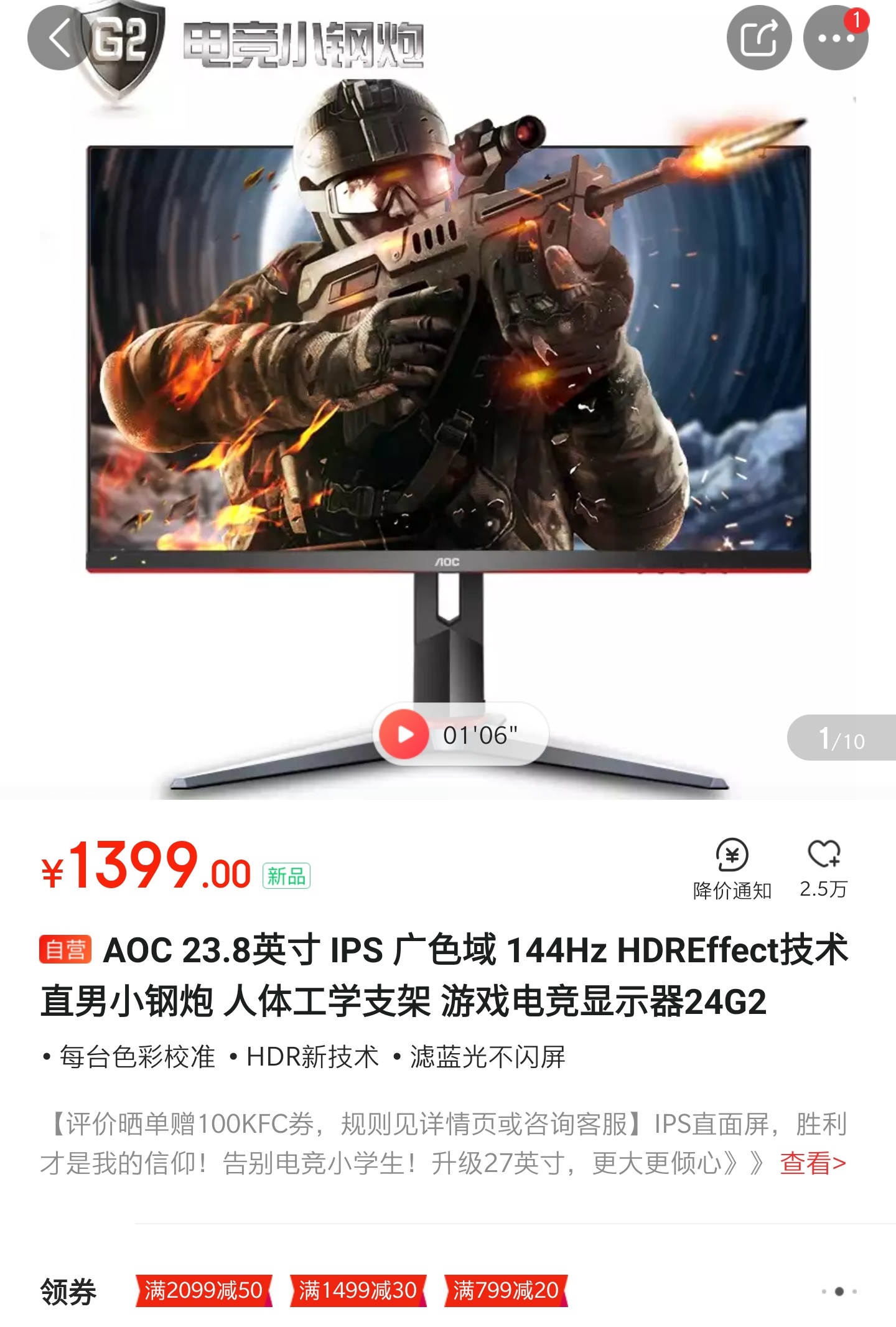Viewport: 896px width, 1327px height.
Task: Claim the 满799减20 coupon
Action: (506, 1290)
